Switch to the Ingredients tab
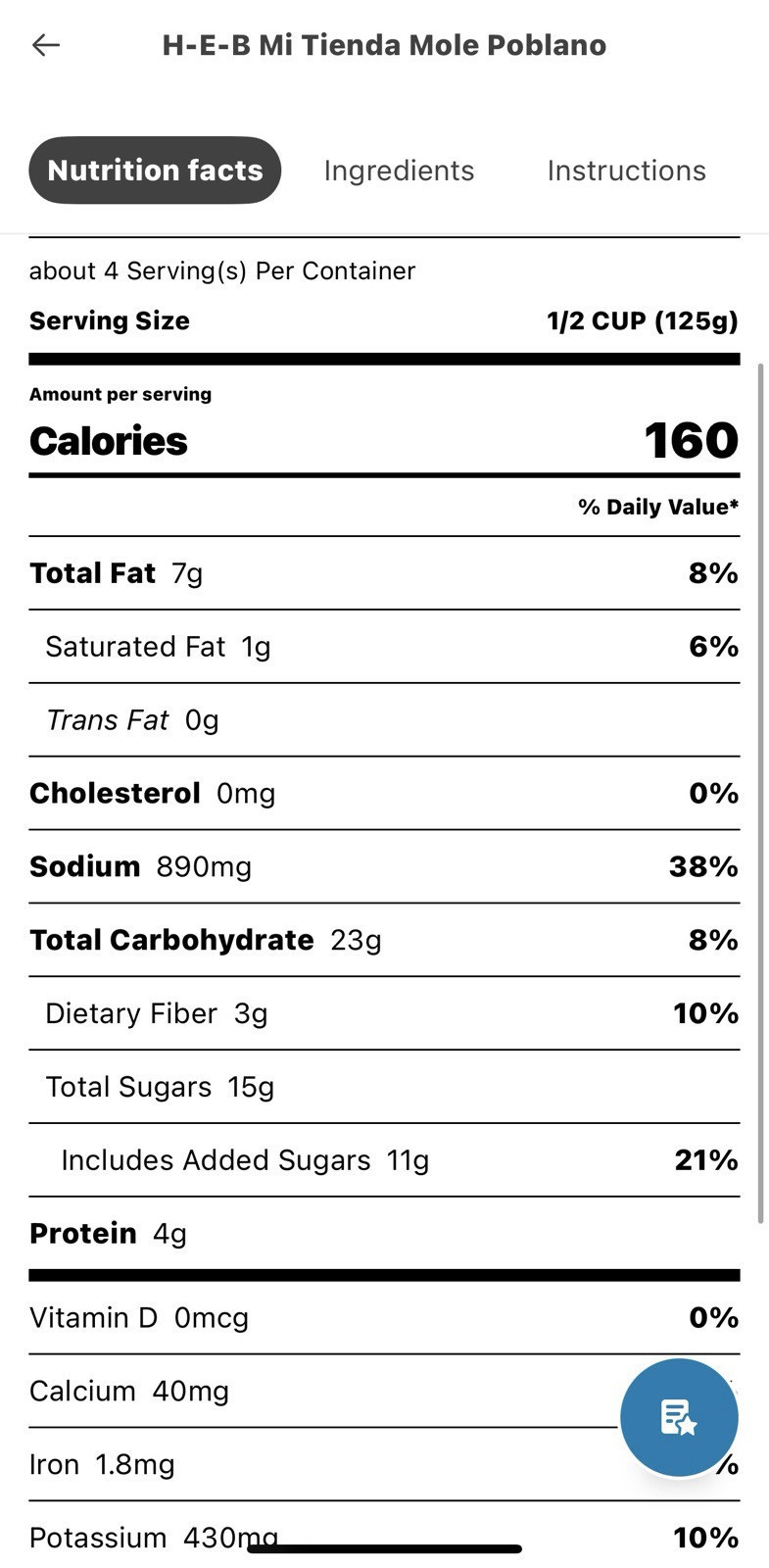Image resolution: width=769 pixels, height=1568 pixels. [x=399, y=171]
